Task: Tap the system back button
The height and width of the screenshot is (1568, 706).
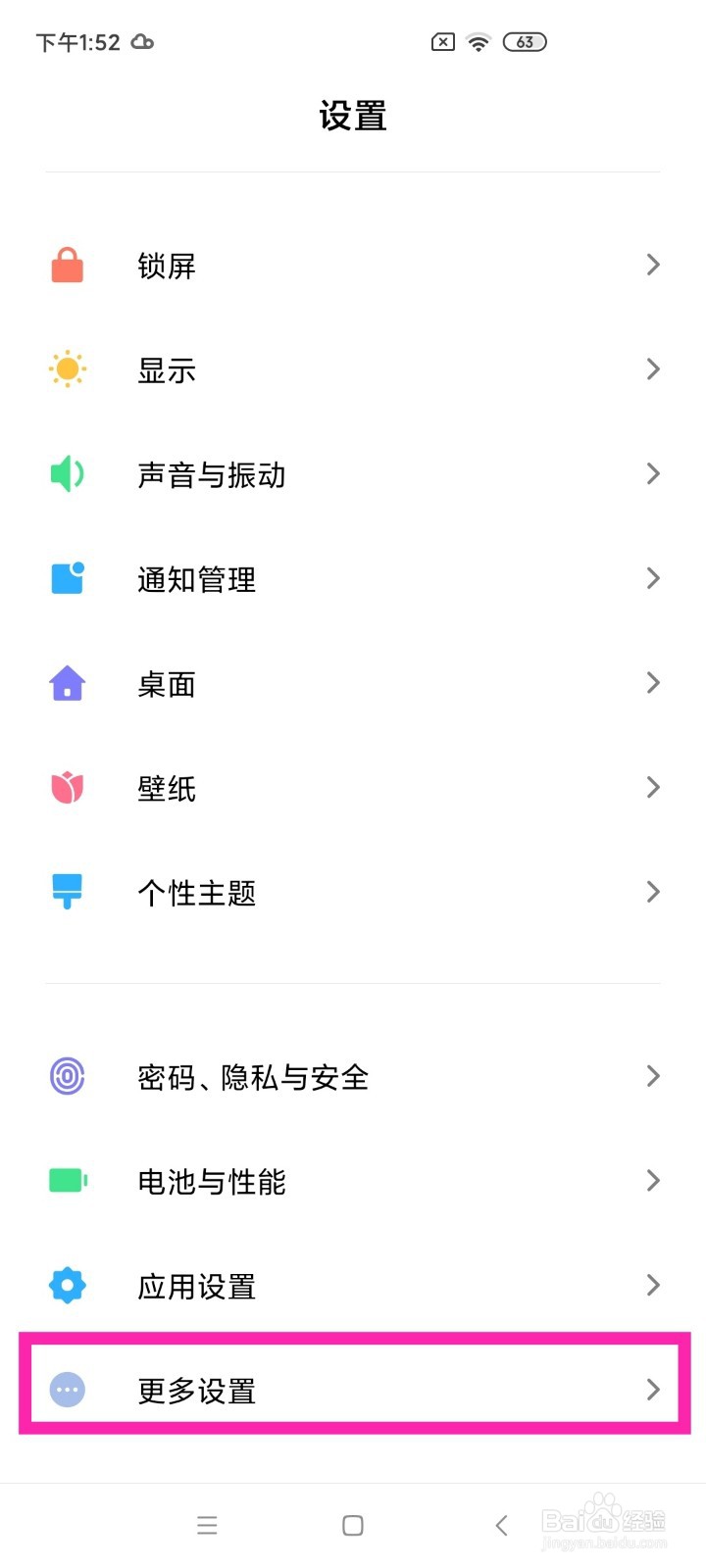Action: tap(501, 1525)
